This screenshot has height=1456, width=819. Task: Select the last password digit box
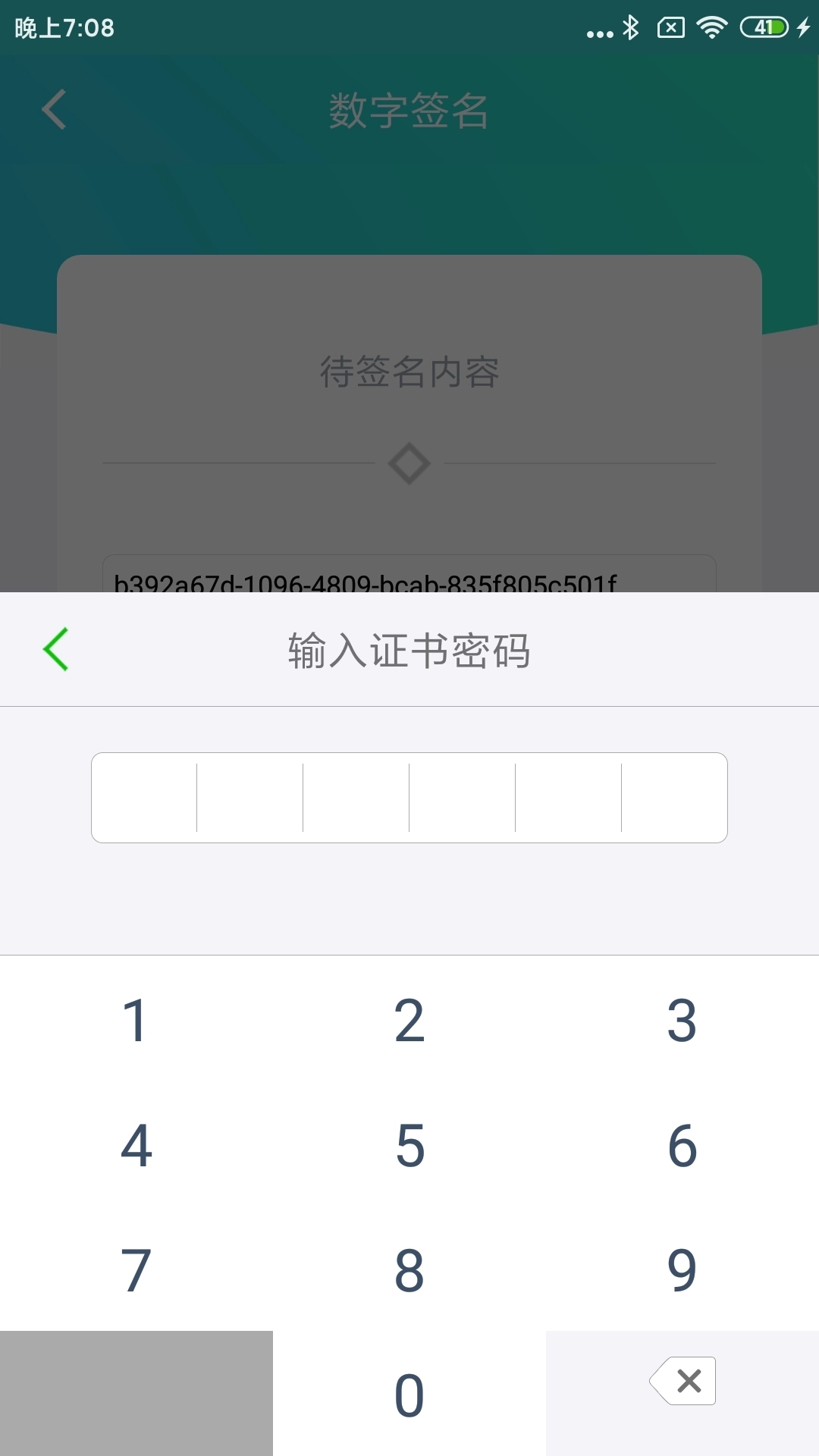675,798
